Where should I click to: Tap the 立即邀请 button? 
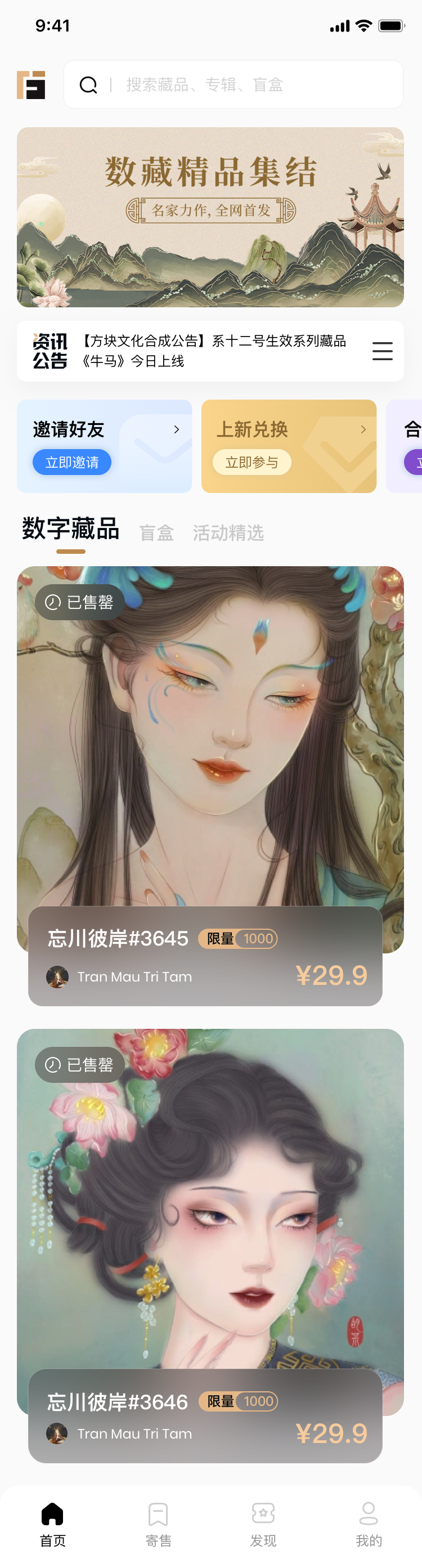click(72, 462)
